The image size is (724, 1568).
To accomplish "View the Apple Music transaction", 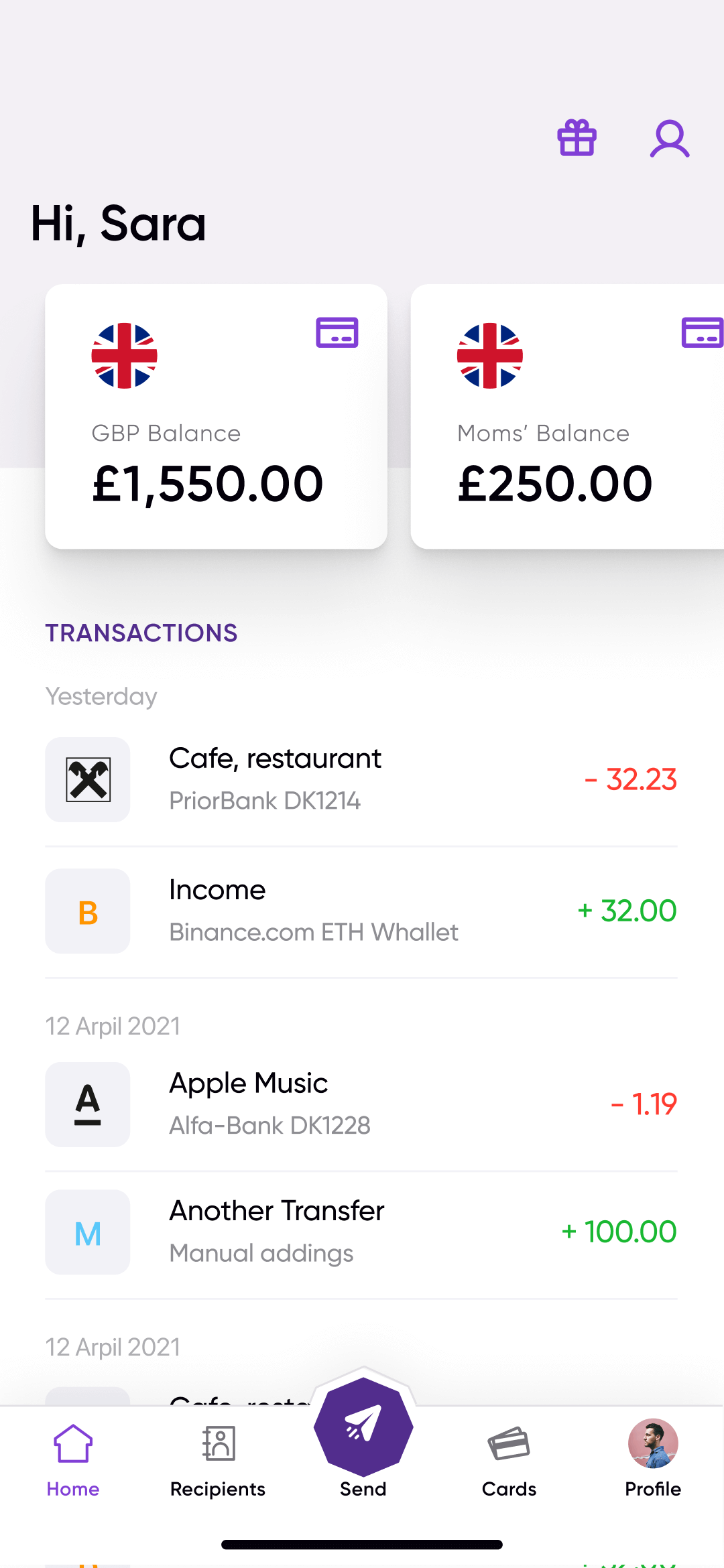I will [x=361, y=1104].
